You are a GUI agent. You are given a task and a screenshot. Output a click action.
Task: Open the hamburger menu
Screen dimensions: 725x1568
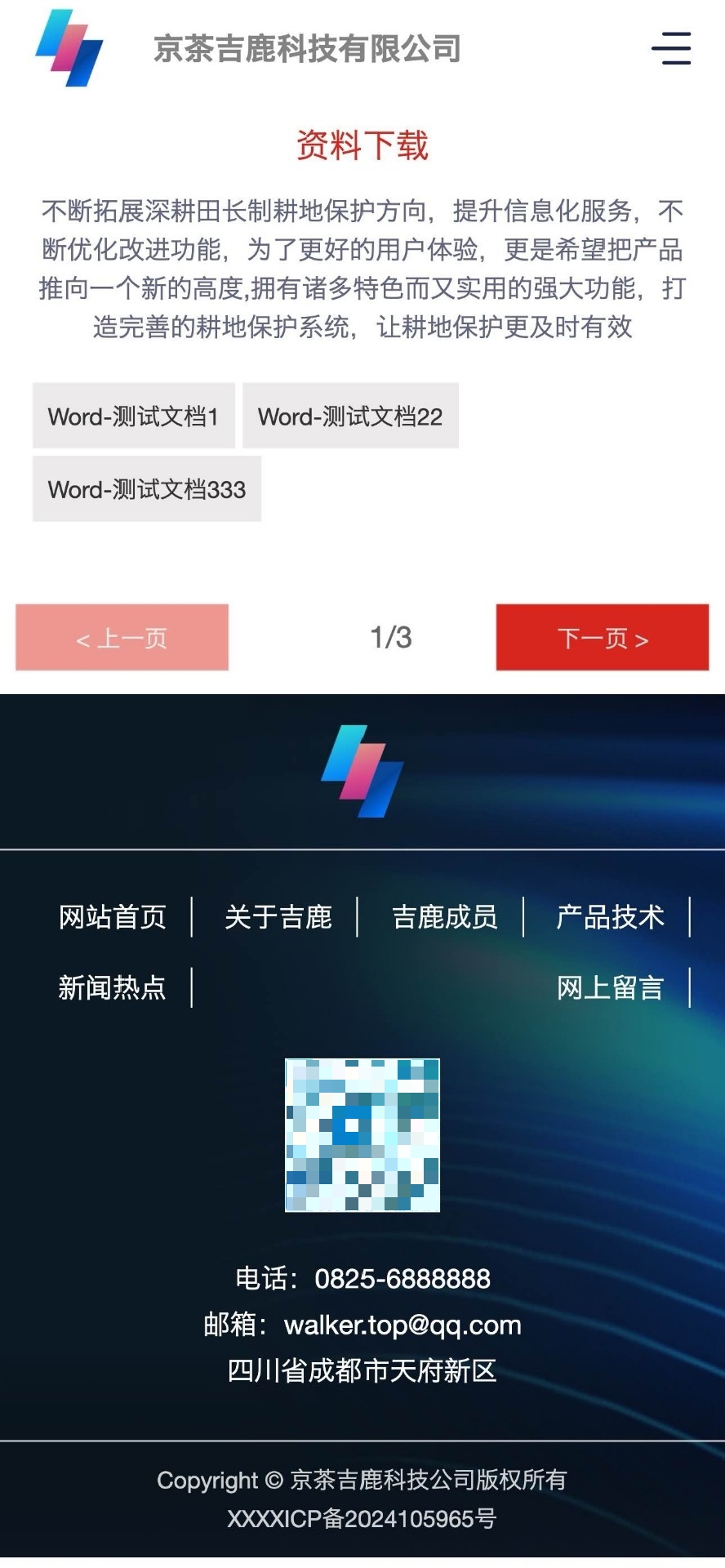click(671, 48)
